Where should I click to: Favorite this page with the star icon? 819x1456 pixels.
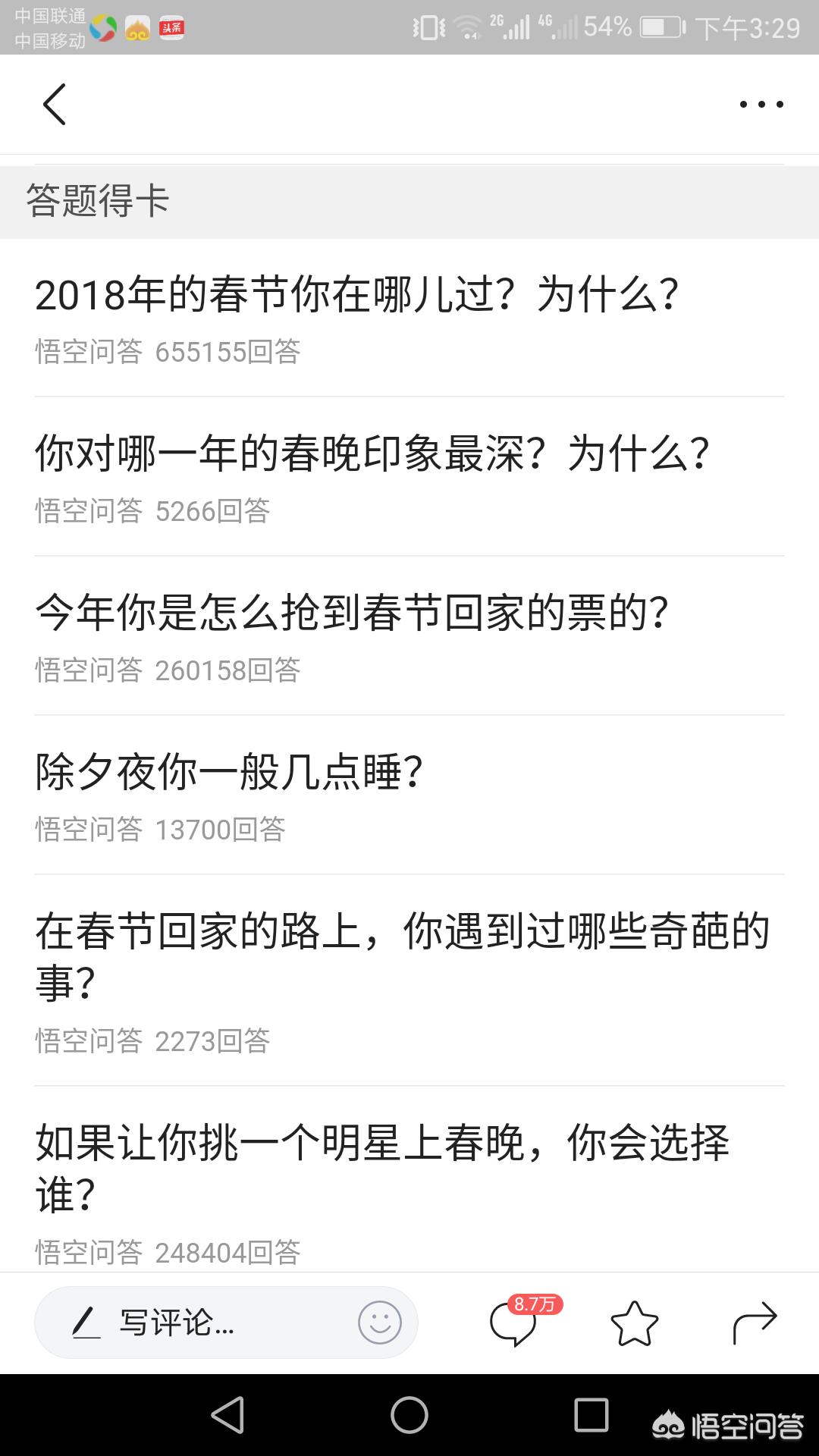pyautogui.click(x=634, y=1323)
